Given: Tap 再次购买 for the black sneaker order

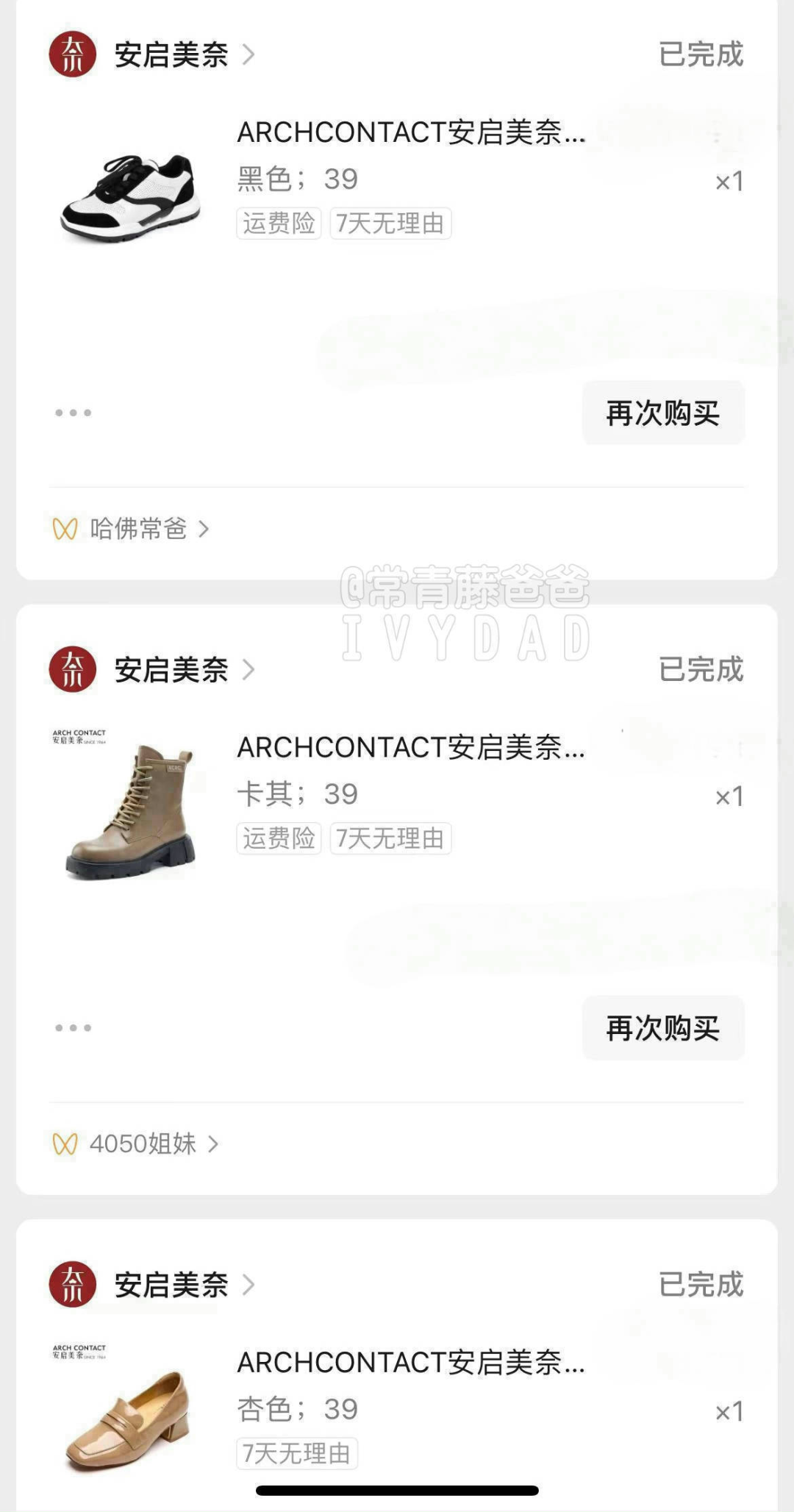Looking at the screenshot, I should [x=663, y=413].
